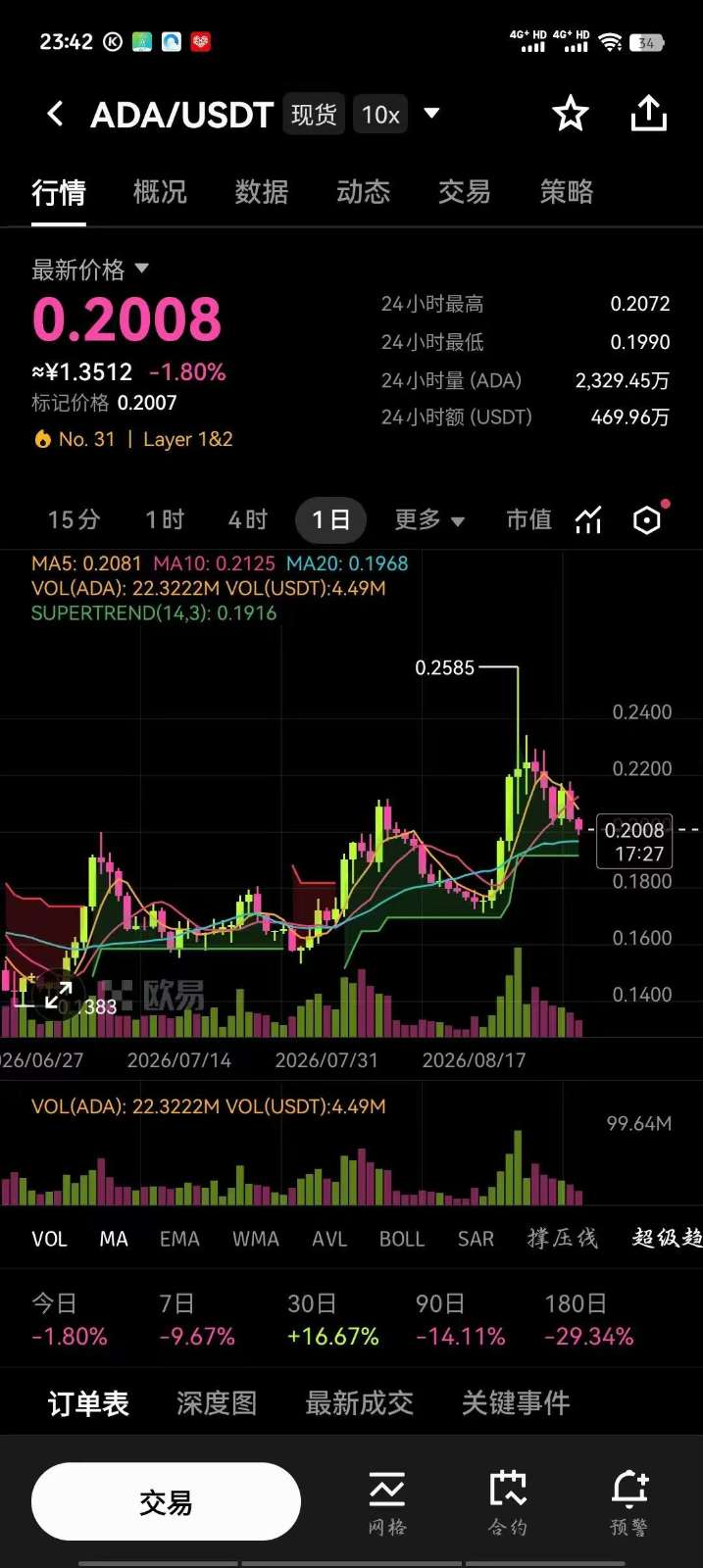The image size is (703, 1568).
Task: Expand the trading pair dropdown arrow
Action: pos(431,114)
